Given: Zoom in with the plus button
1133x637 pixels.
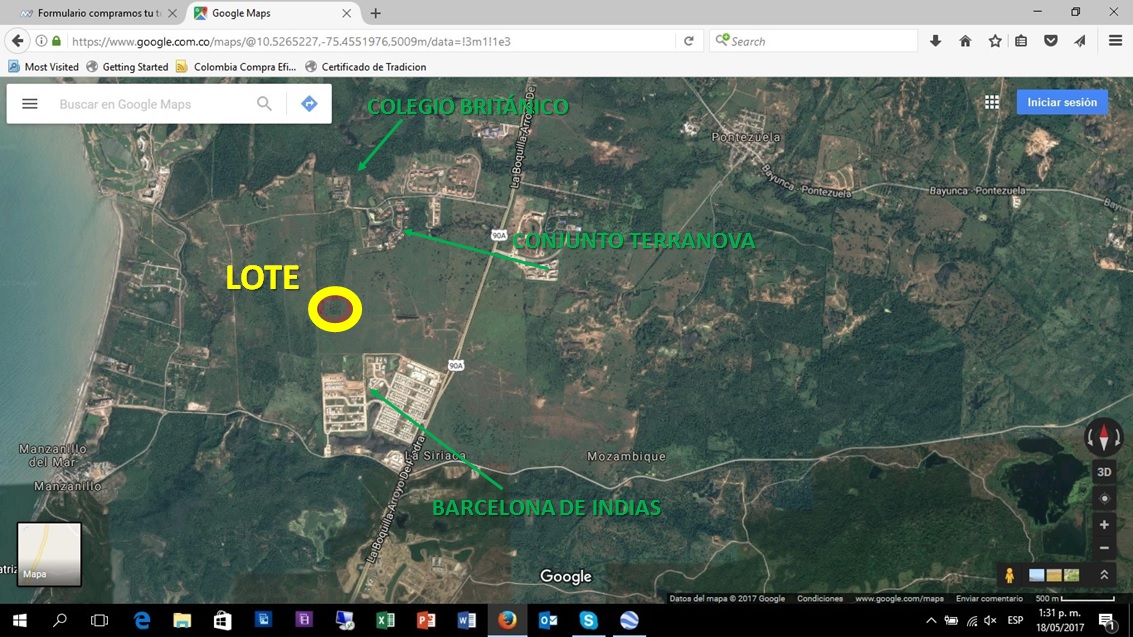Looking at the screenshot, I should click(x=1104, y=525).
